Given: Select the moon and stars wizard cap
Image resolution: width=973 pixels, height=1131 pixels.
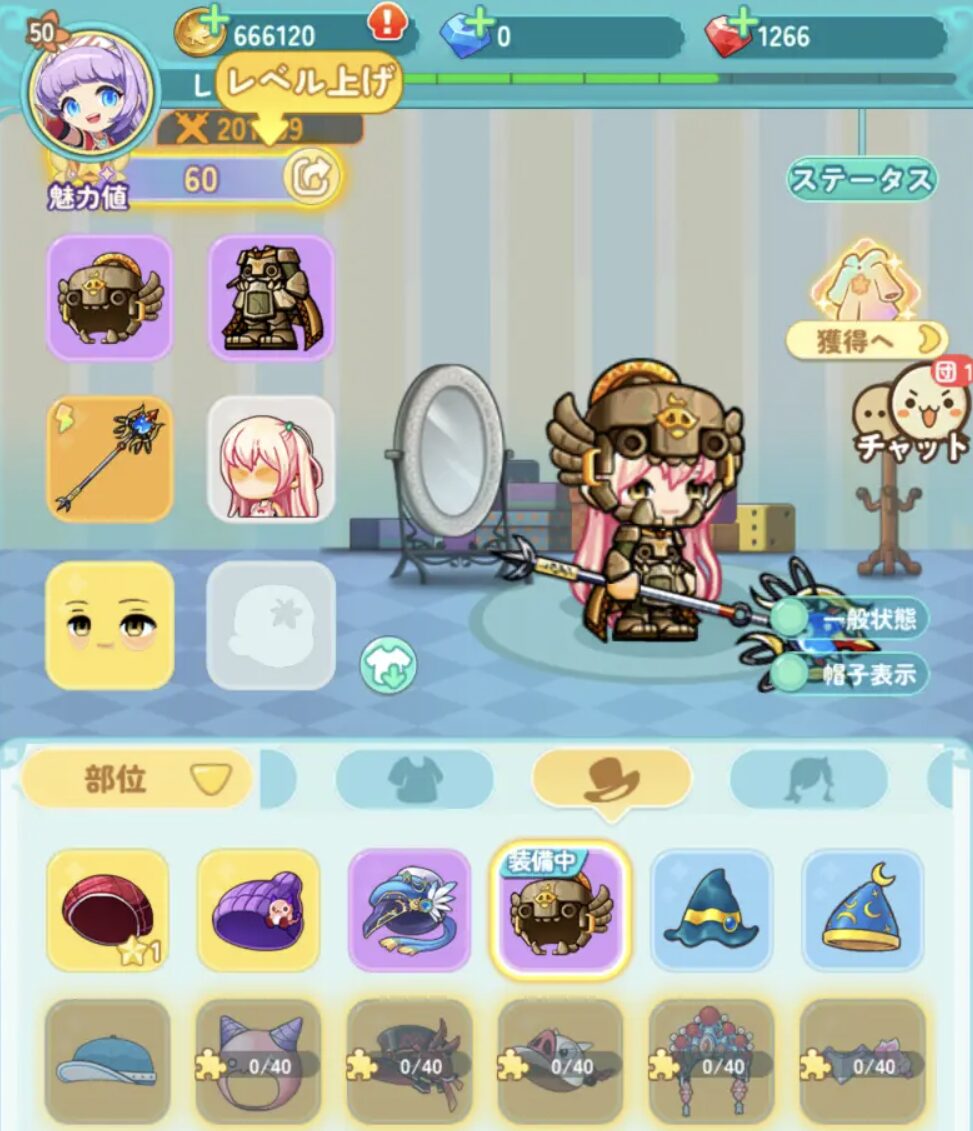Looking at the screenshot, I should coord(862,911).
